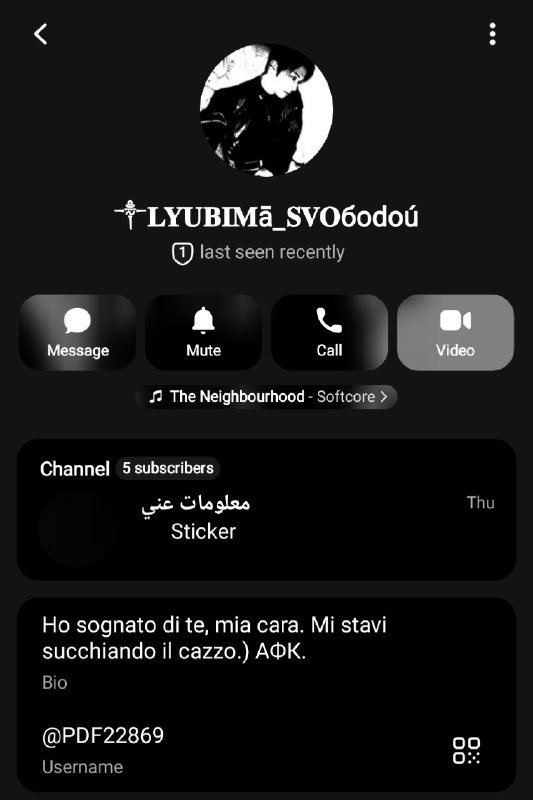Open the profile picture
The width and height of the screenshot is (533, 800).
tap(266, 110)
